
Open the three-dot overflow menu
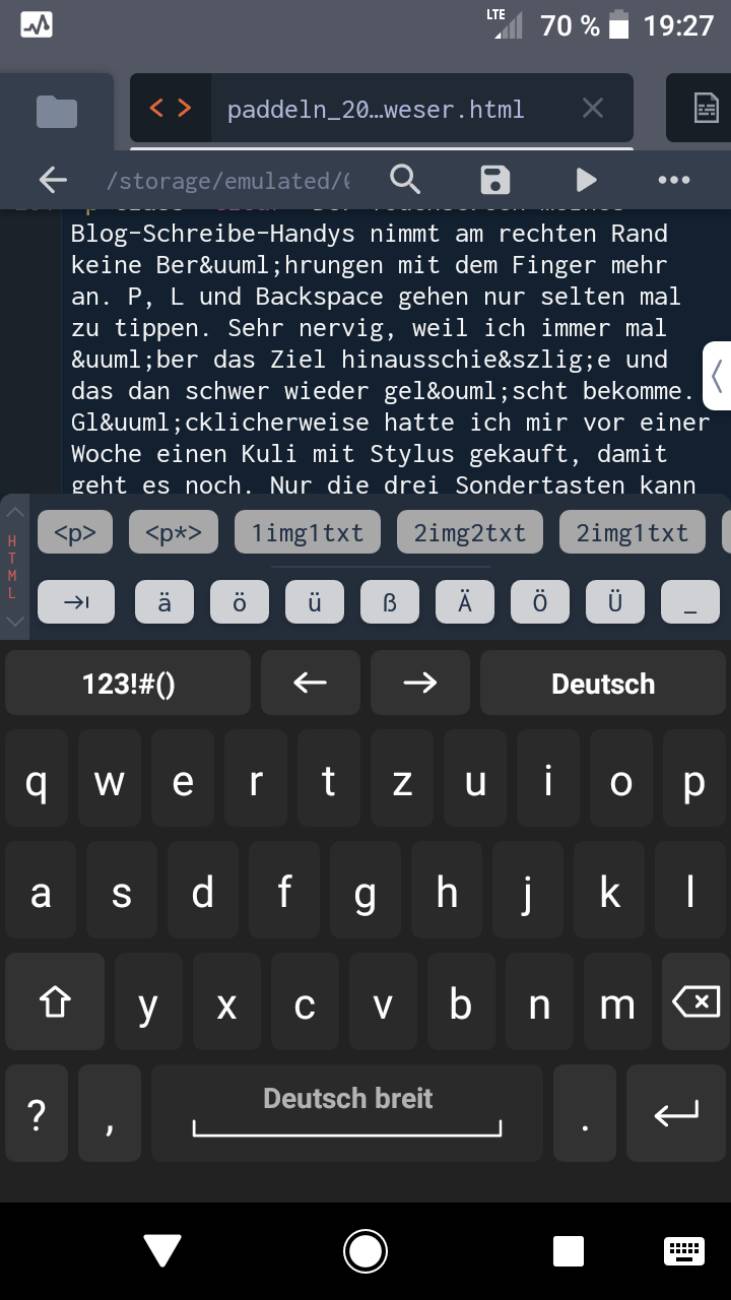click(x=673, y=180)
